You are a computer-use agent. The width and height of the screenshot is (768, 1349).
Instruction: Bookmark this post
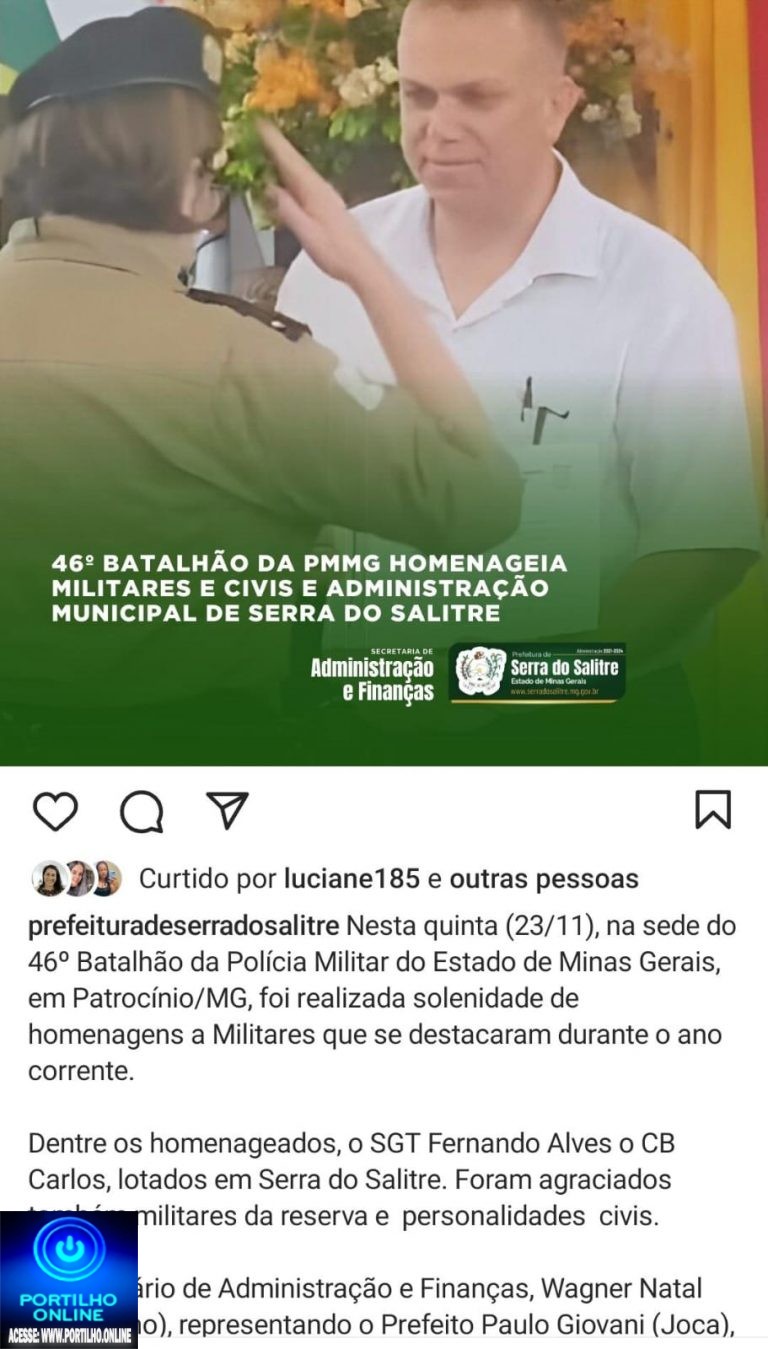tap(713, 810)
